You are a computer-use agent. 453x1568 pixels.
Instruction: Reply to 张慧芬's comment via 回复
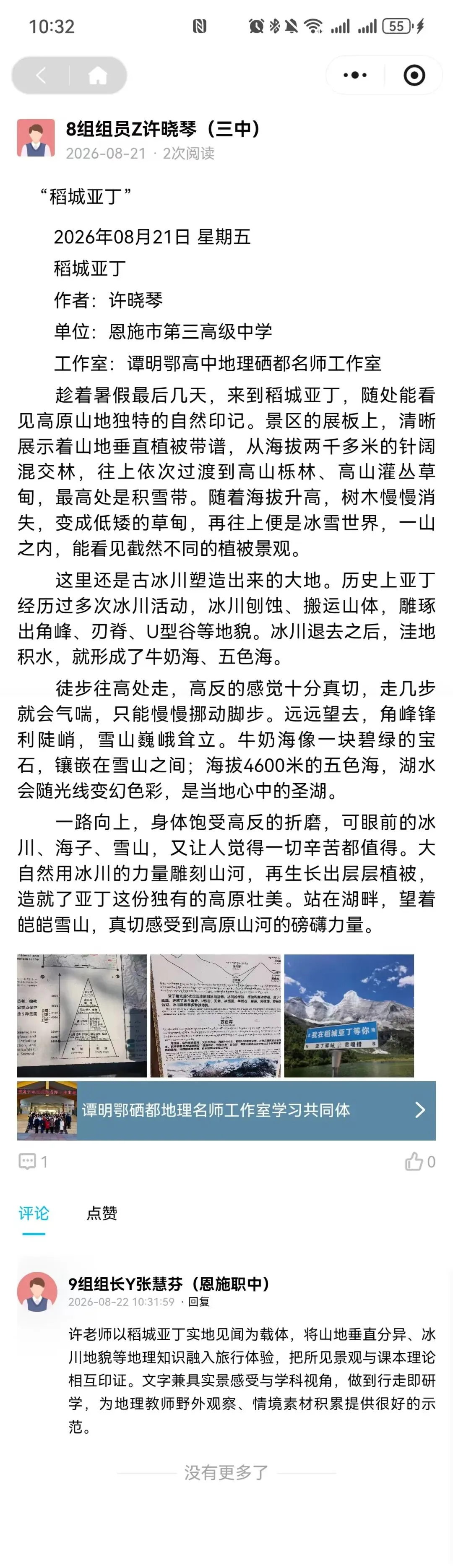click(x=198, y=1301)
